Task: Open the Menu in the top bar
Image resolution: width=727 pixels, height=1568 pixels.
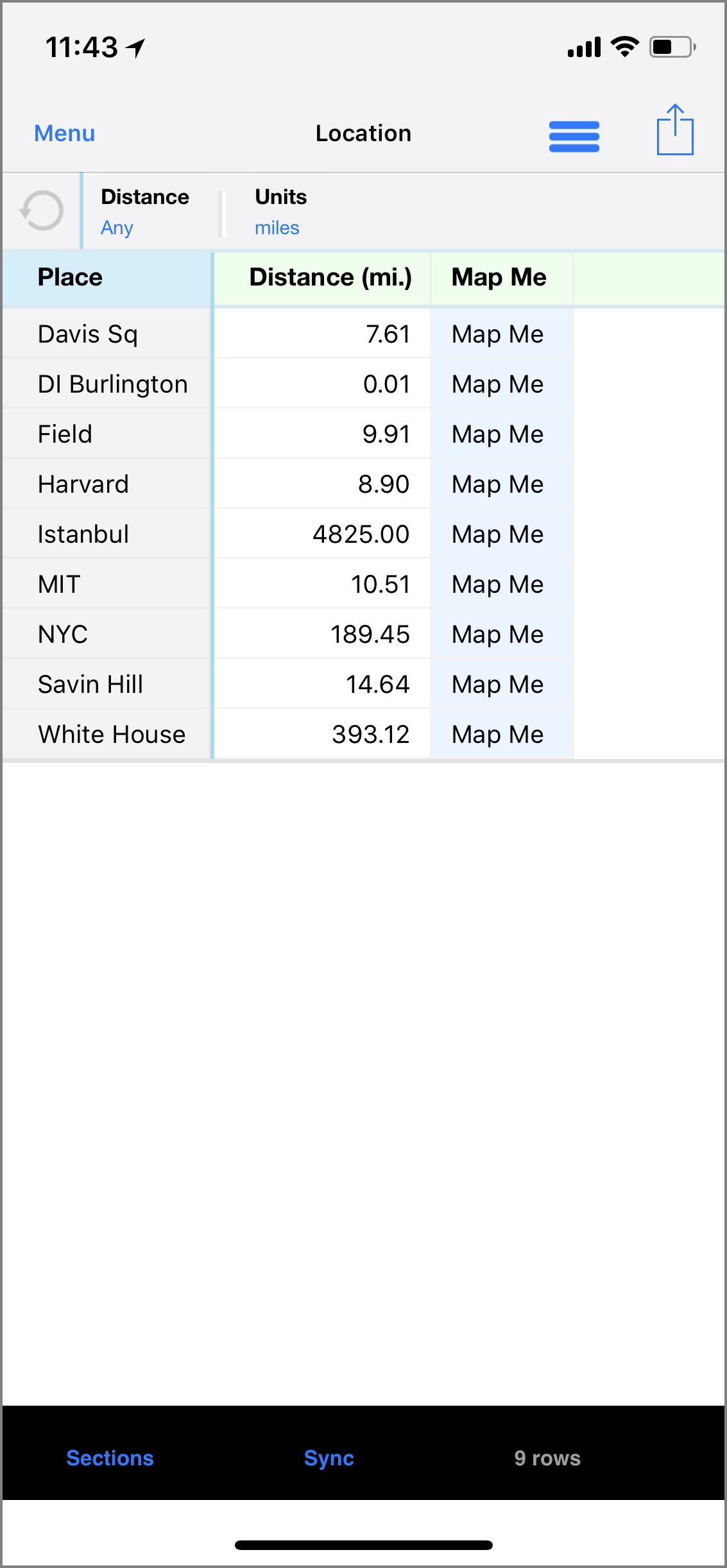Action: 64,133
